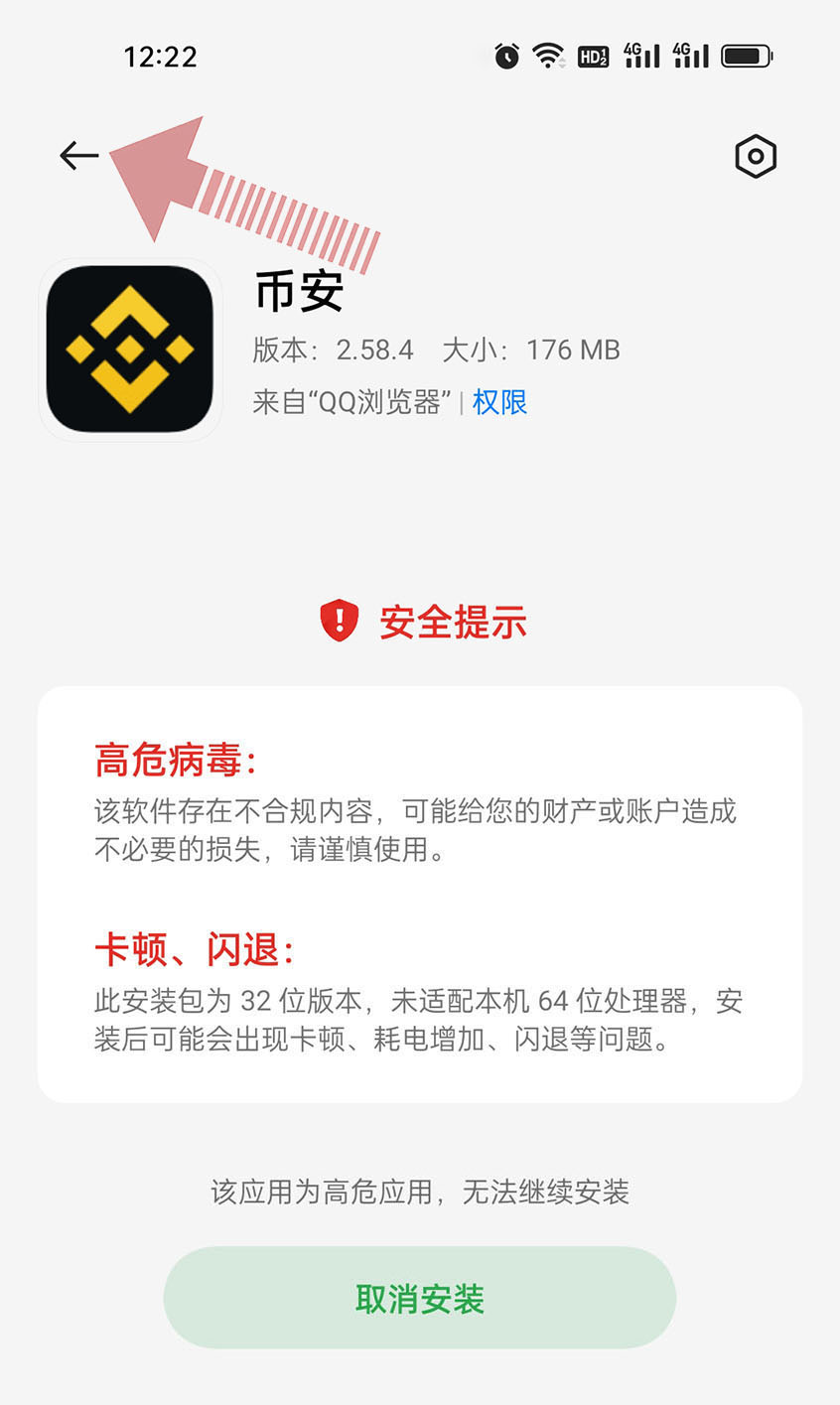840x1405 pixels.
Task: Tap the HD volte indicator icon
Action: point(593,57)
